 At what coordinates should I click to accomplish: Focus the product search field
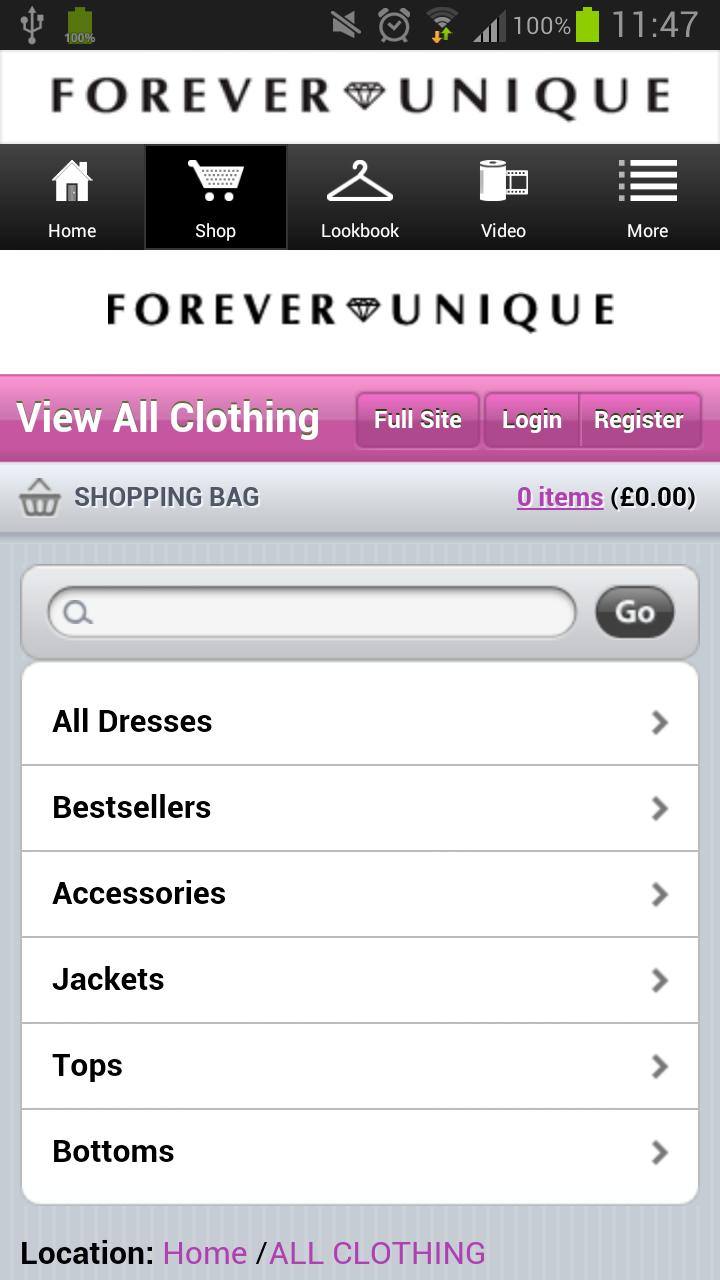pos(312,612)
